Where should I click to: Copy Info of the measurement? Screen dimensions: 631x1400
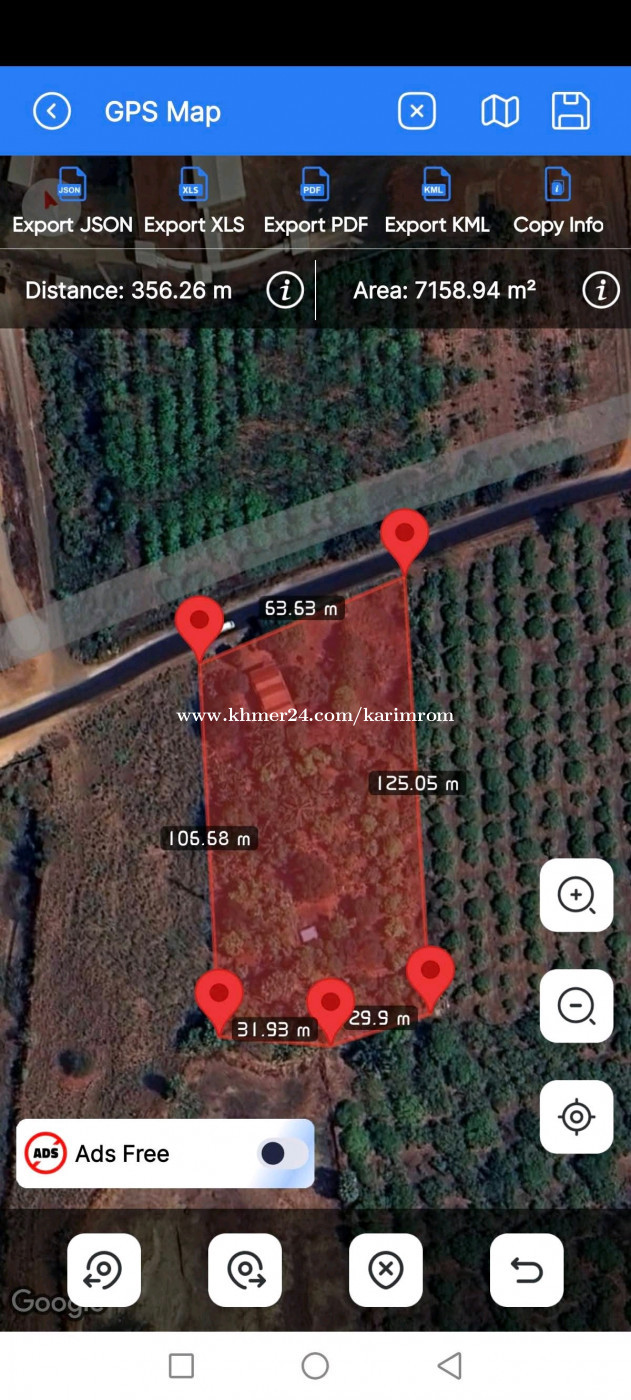(x=558, y=202)
